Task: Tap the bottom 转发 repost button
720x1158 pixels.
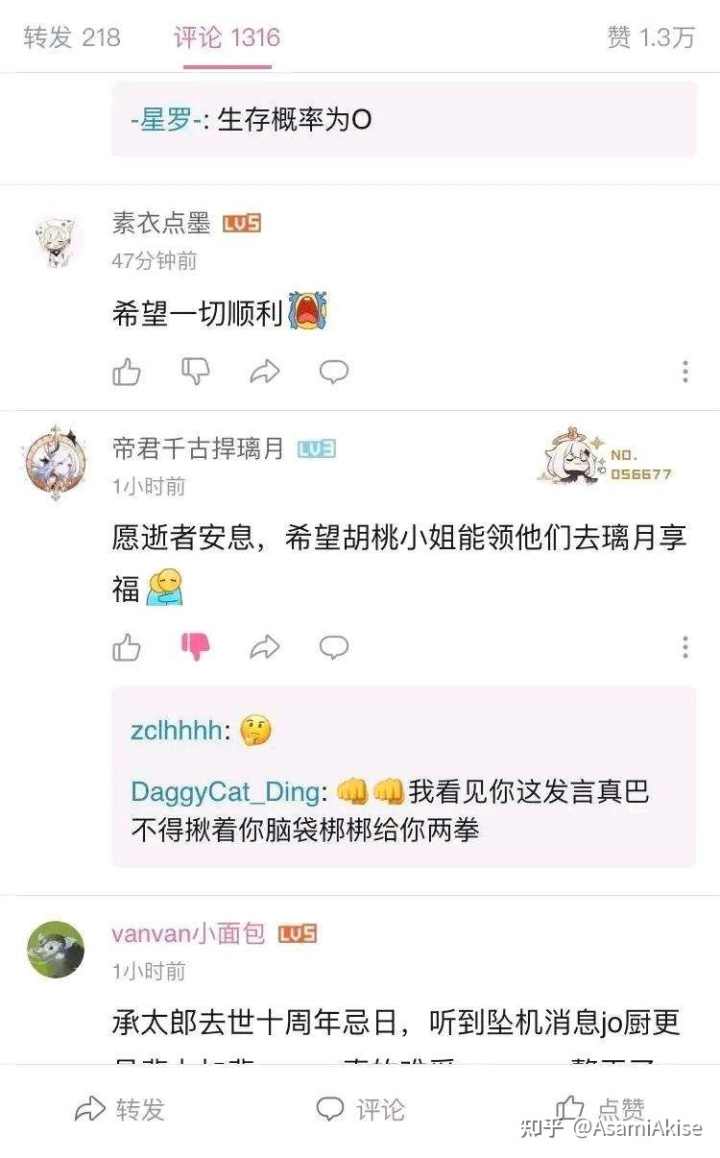Action: pos(120,1109)
